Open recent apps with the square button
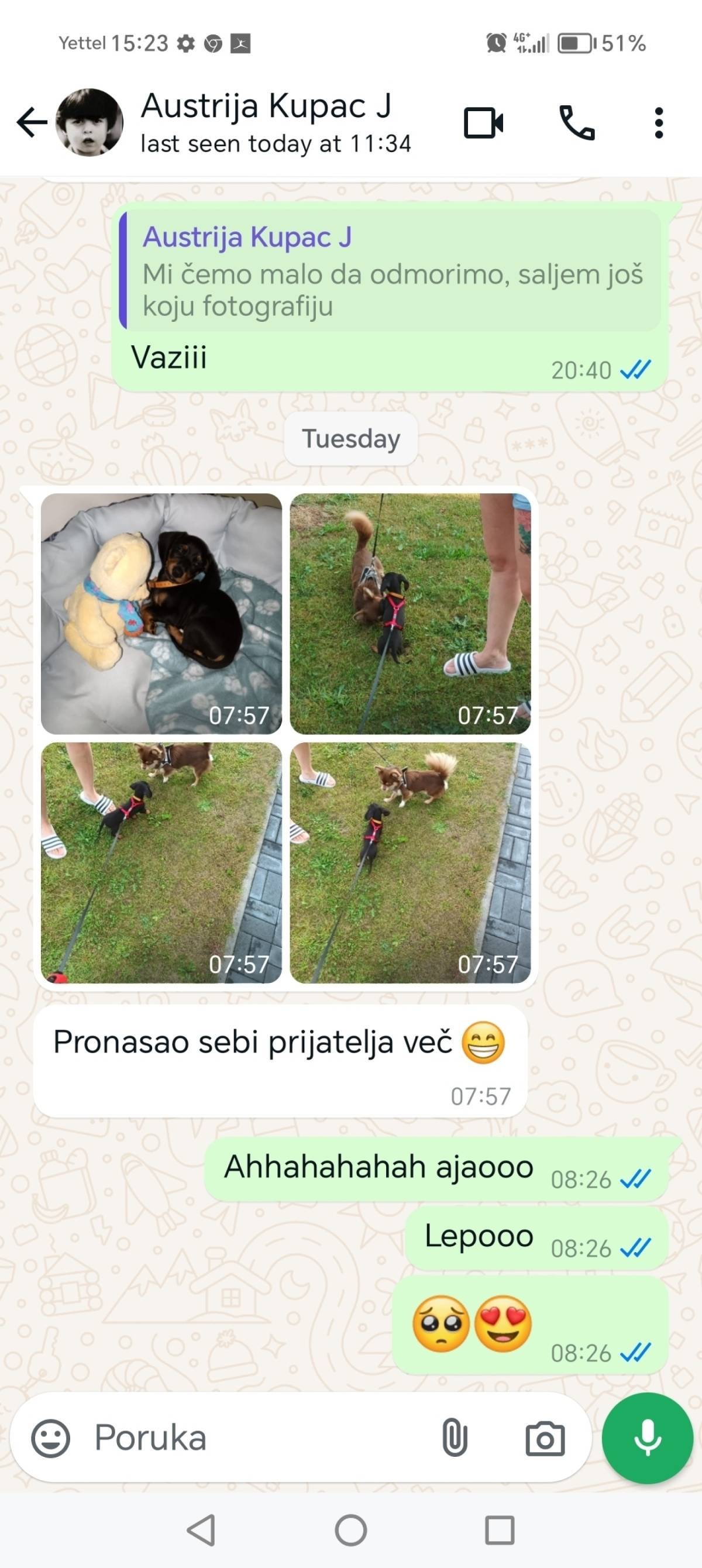Viewport: 702px width, 1568px height. click(x=500, y=1530)
